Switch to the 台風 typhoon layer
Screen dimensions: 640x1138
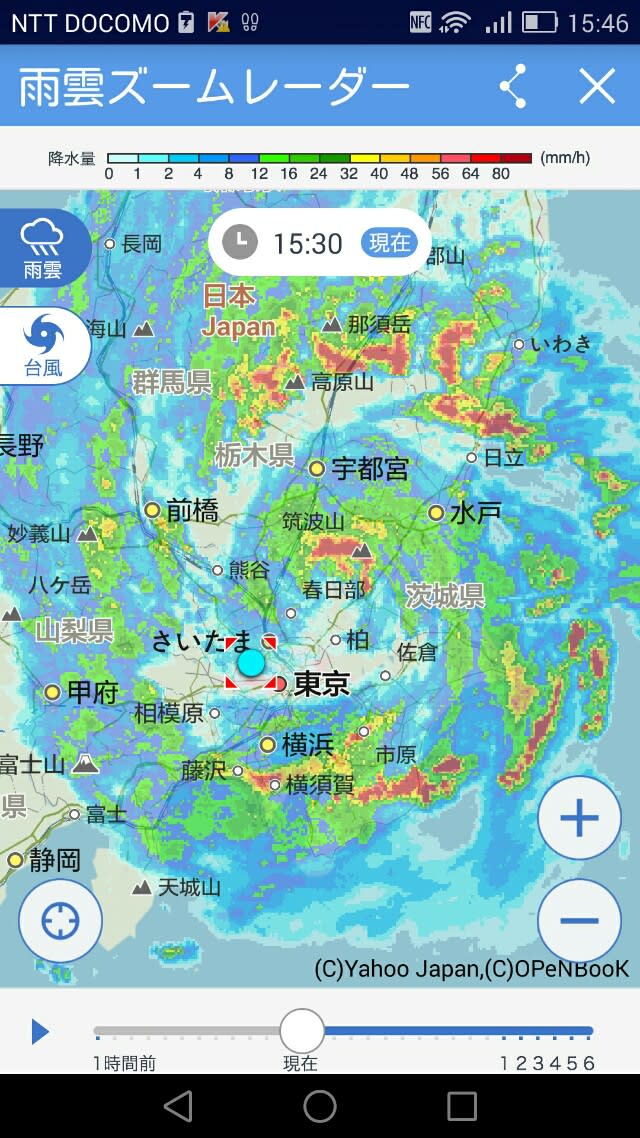[43, 346]
